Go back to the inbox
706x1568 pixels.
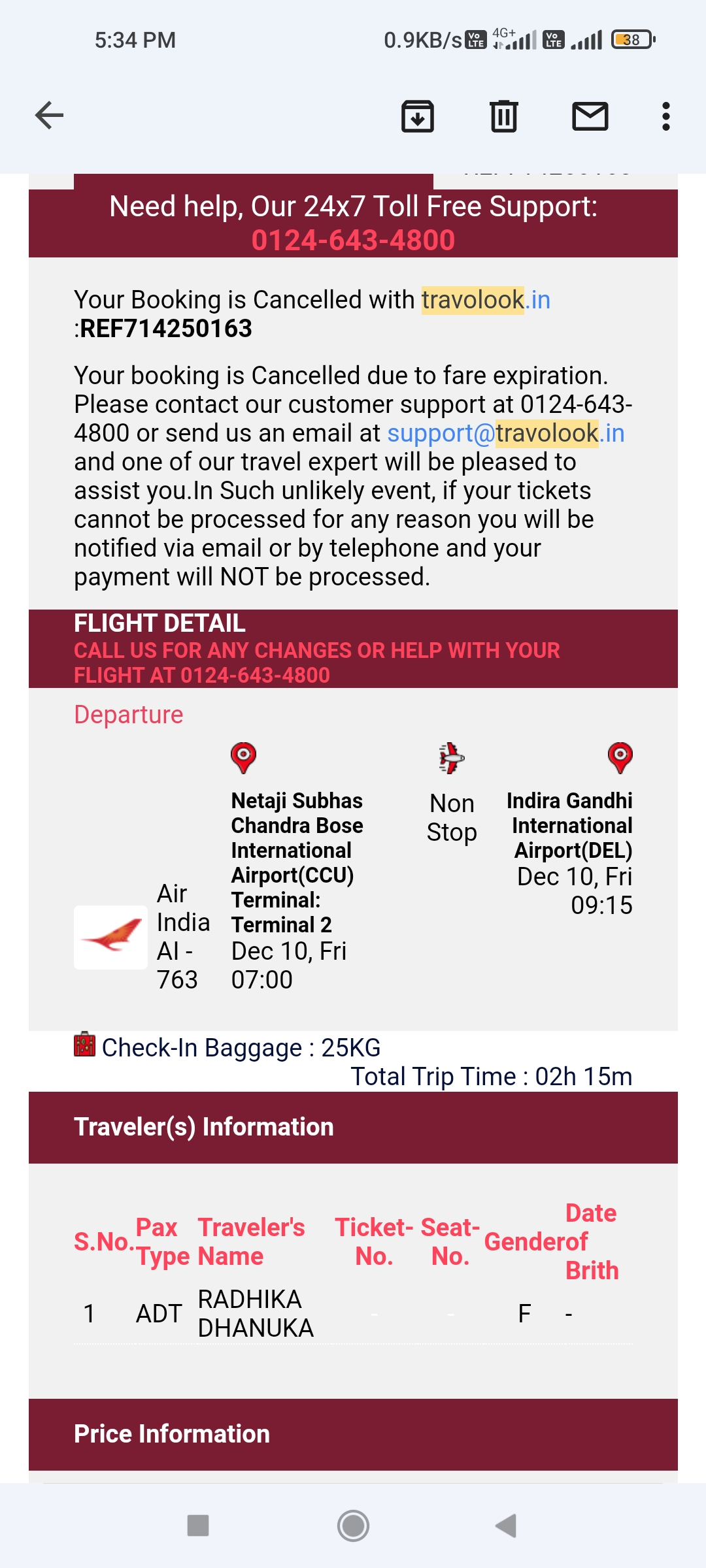(x=49, y=116)
